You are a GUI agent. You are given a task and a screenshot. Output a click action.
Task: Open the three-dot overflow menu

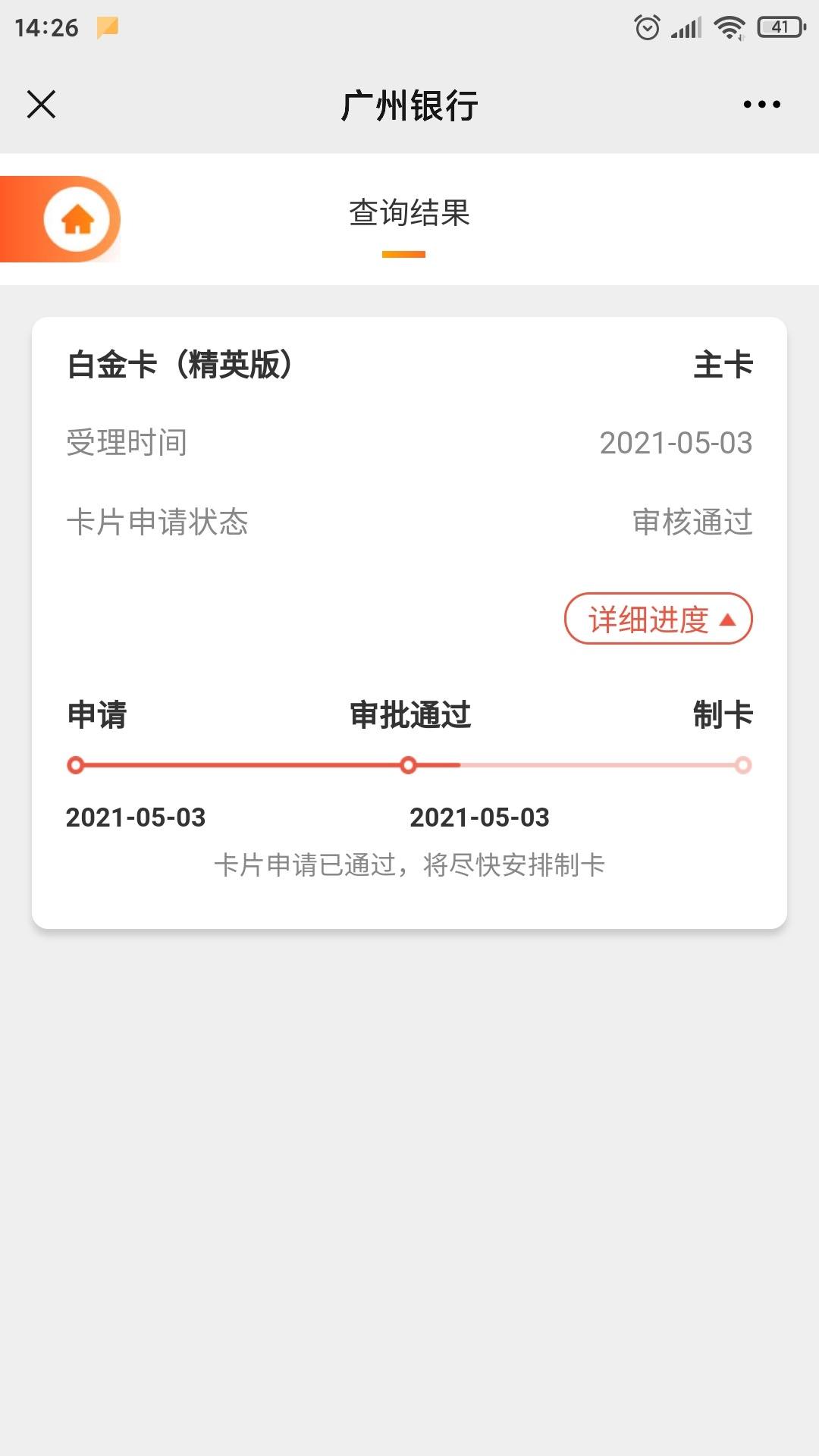click(761, 105)
